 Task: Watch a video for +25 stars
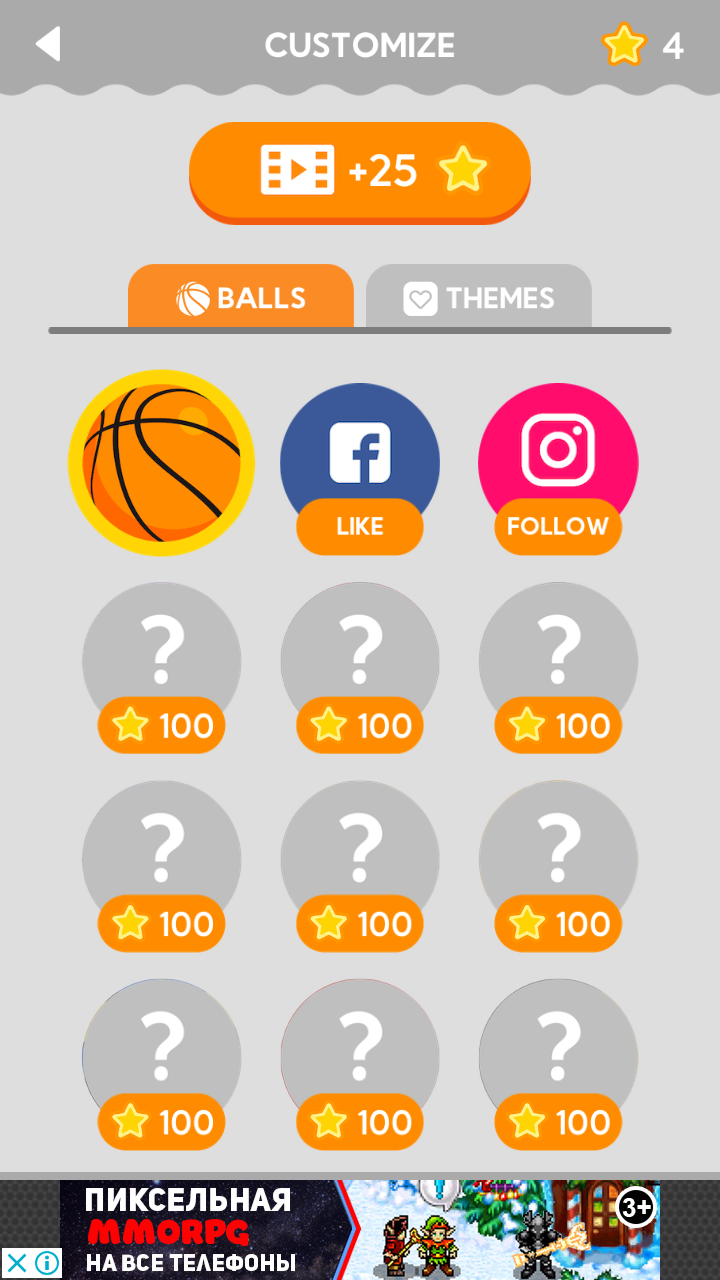click(x=360, y=172)
